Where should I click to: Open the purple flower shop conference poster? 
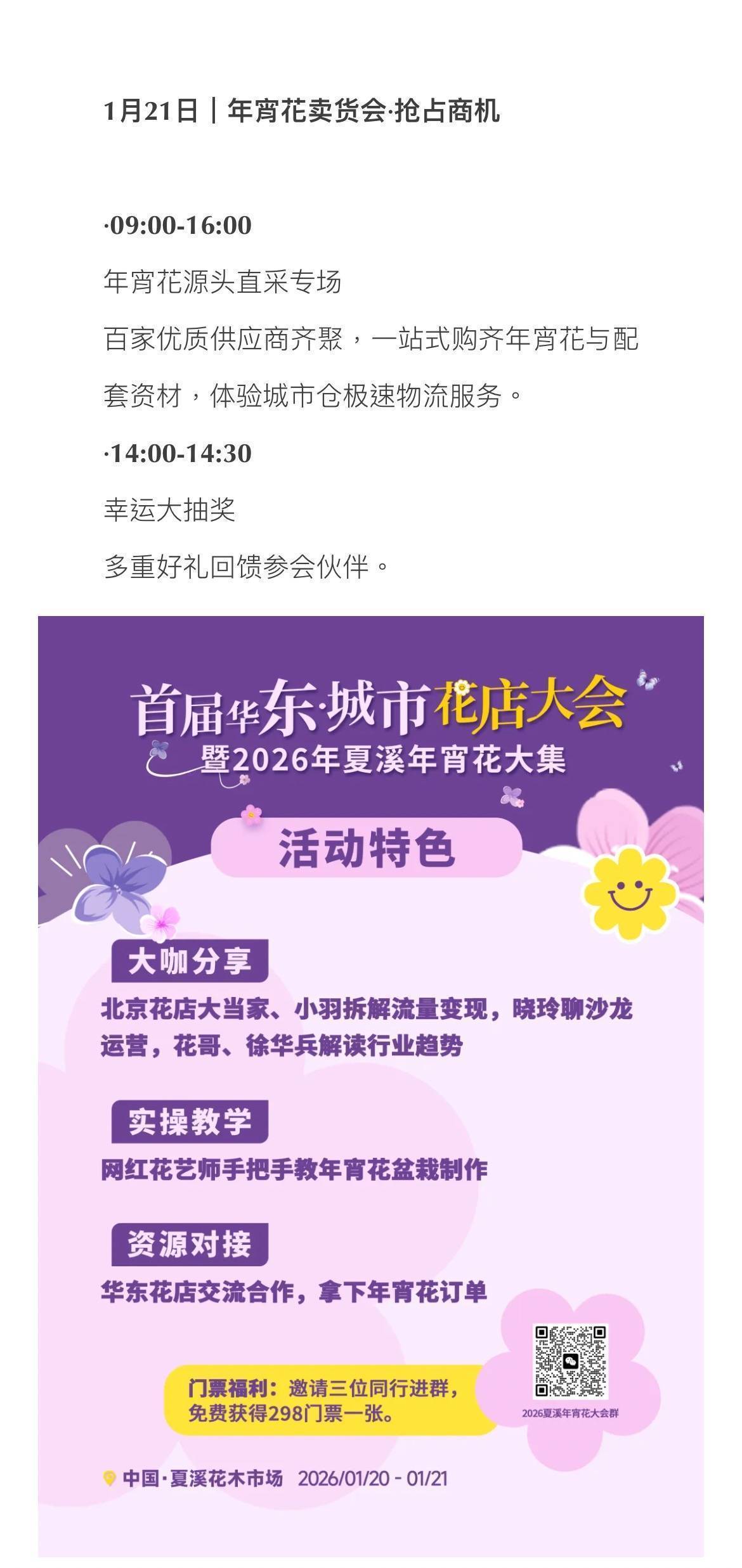click(x=370, y=1077)
